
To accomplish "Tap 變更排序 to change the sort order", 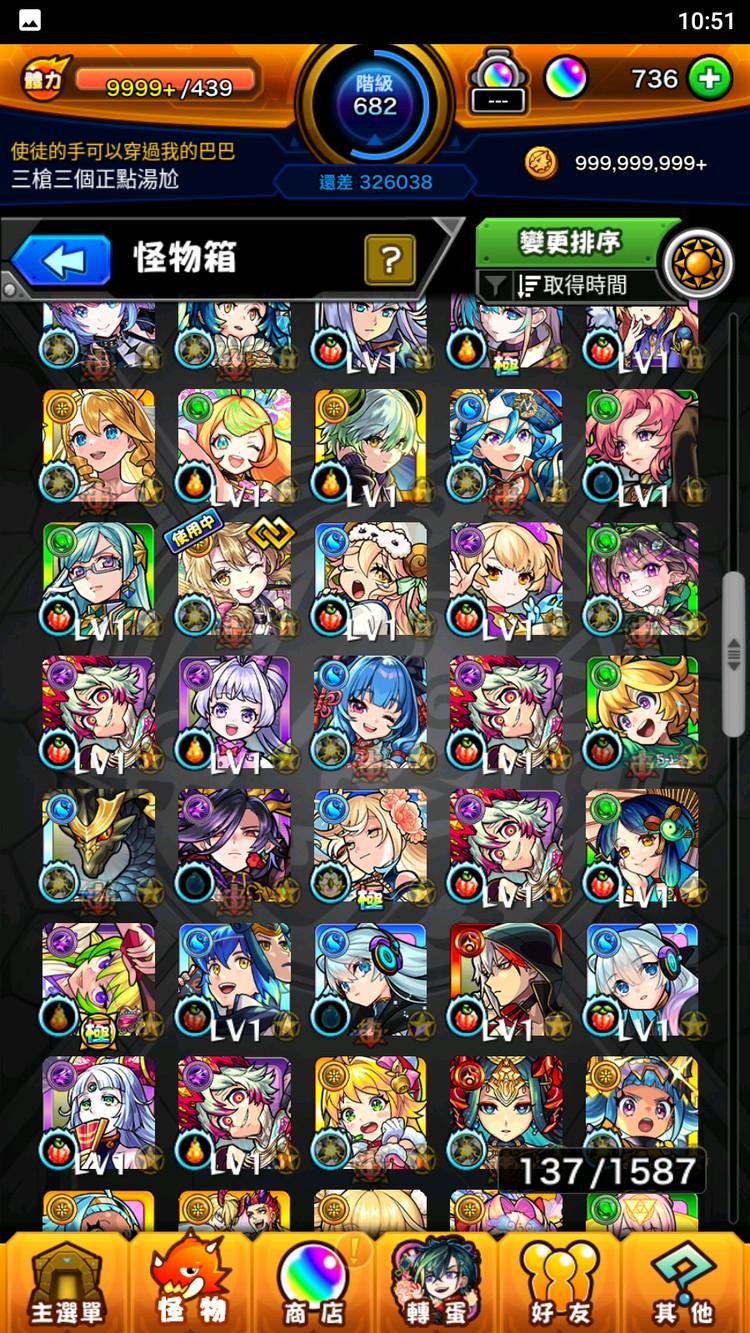I will 570,243.
